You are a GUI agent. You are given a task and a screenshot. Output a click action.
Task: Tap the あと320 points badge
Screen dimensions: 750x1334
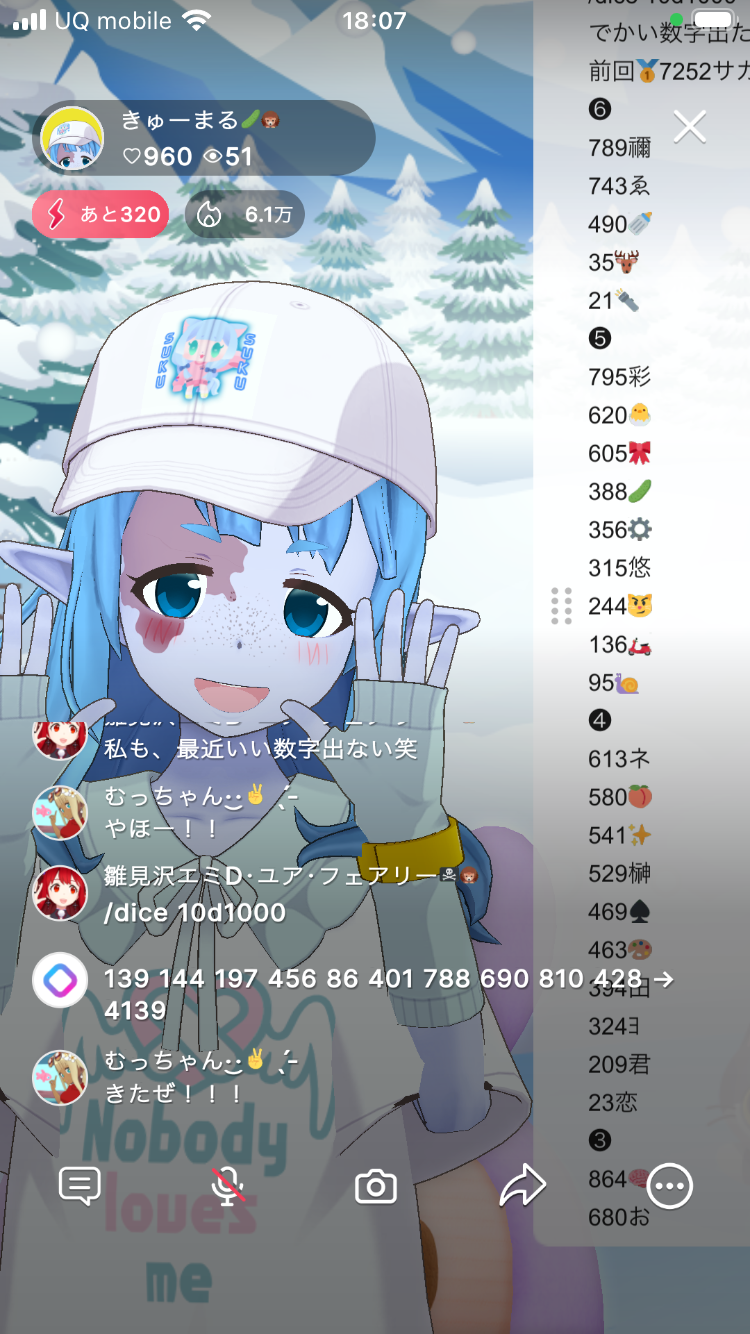coord(100,214)
